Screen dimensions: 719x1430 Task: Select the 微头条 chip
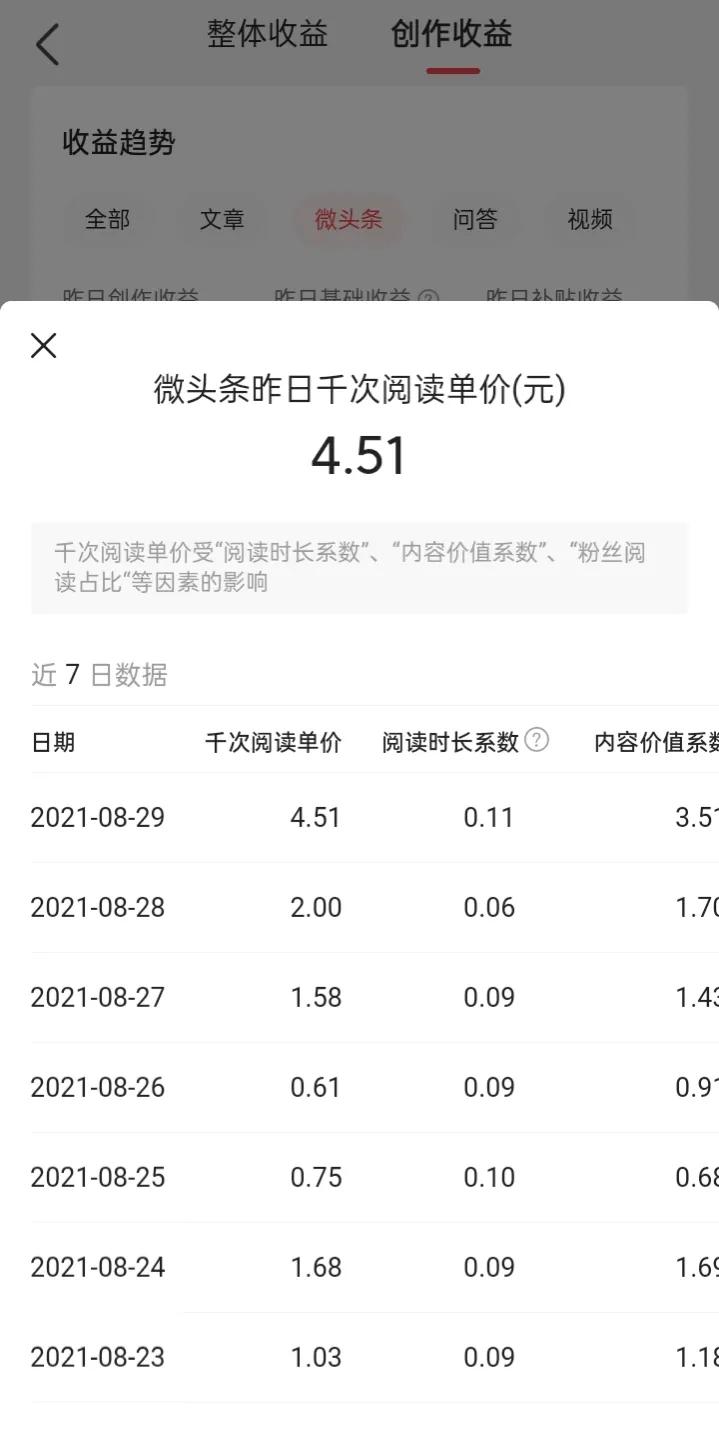point(348,219)
